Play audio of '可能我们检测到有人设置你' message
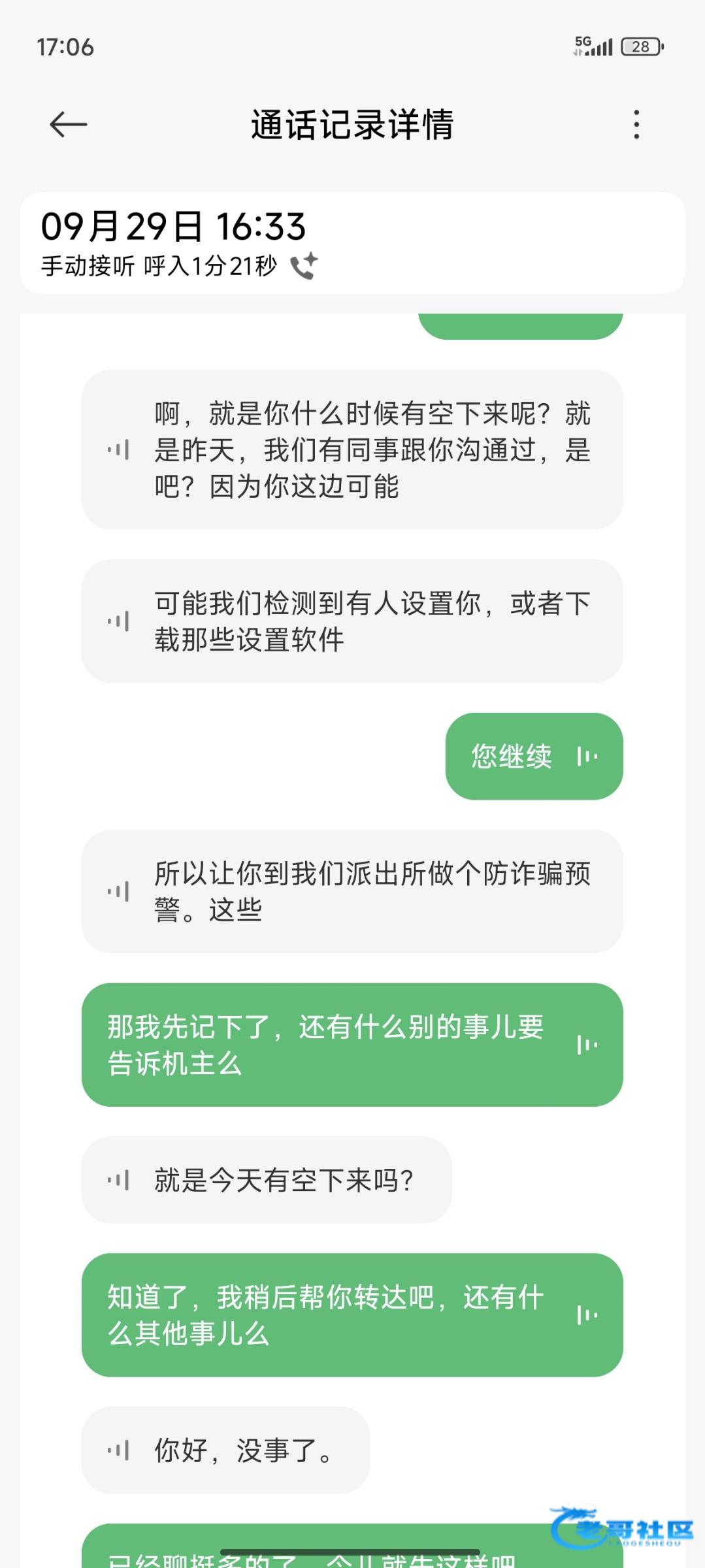This screenshot has height=1568, width=705. click(x=118, y=621)
